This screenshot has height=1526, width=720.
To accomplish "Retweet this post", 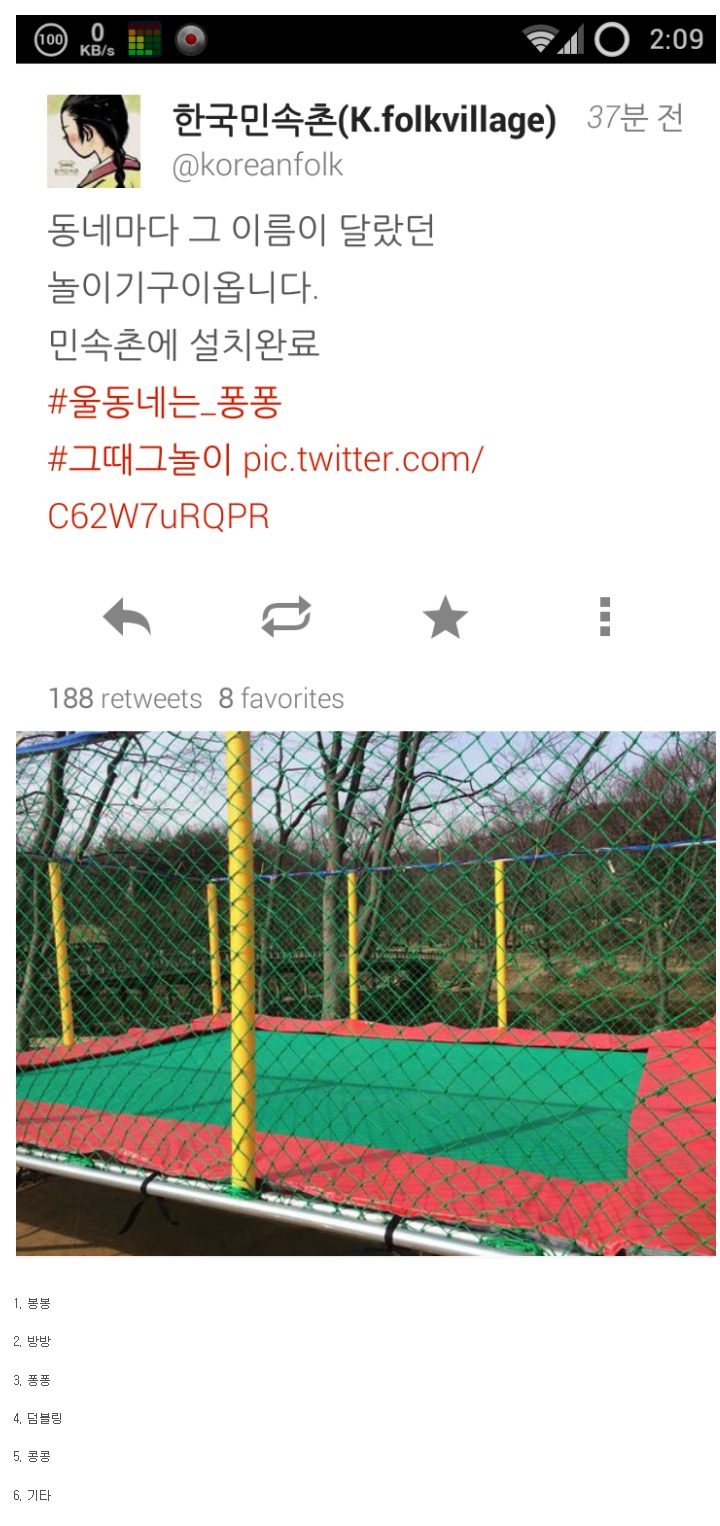I will 286,618.
